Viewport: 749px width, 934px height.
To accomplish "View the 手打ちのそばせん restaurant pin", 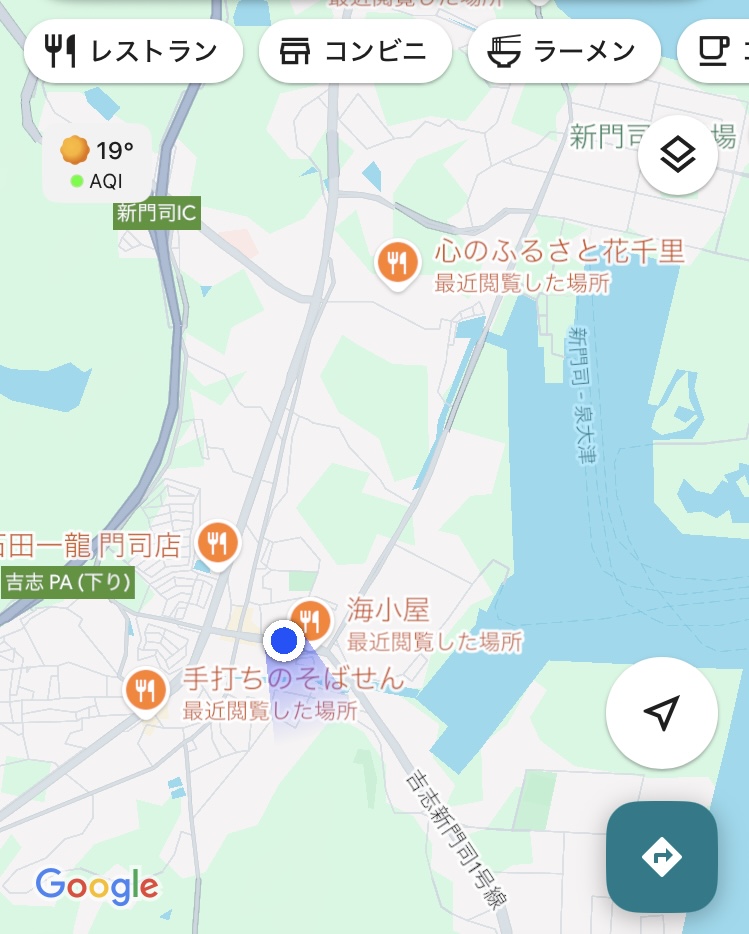I will coord(146,690).
